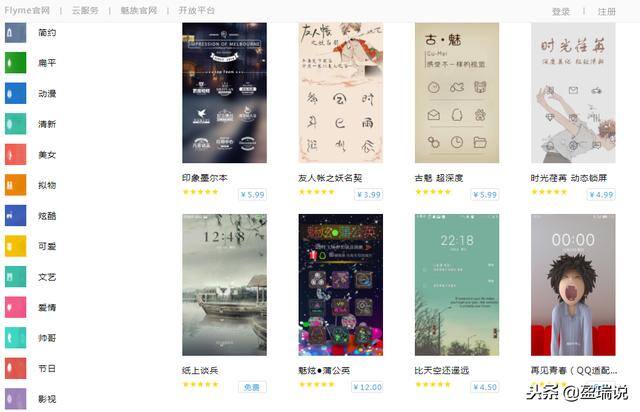640x412 pixels.
Task: Select the 简约 theme category
Action: pos(47,32)
